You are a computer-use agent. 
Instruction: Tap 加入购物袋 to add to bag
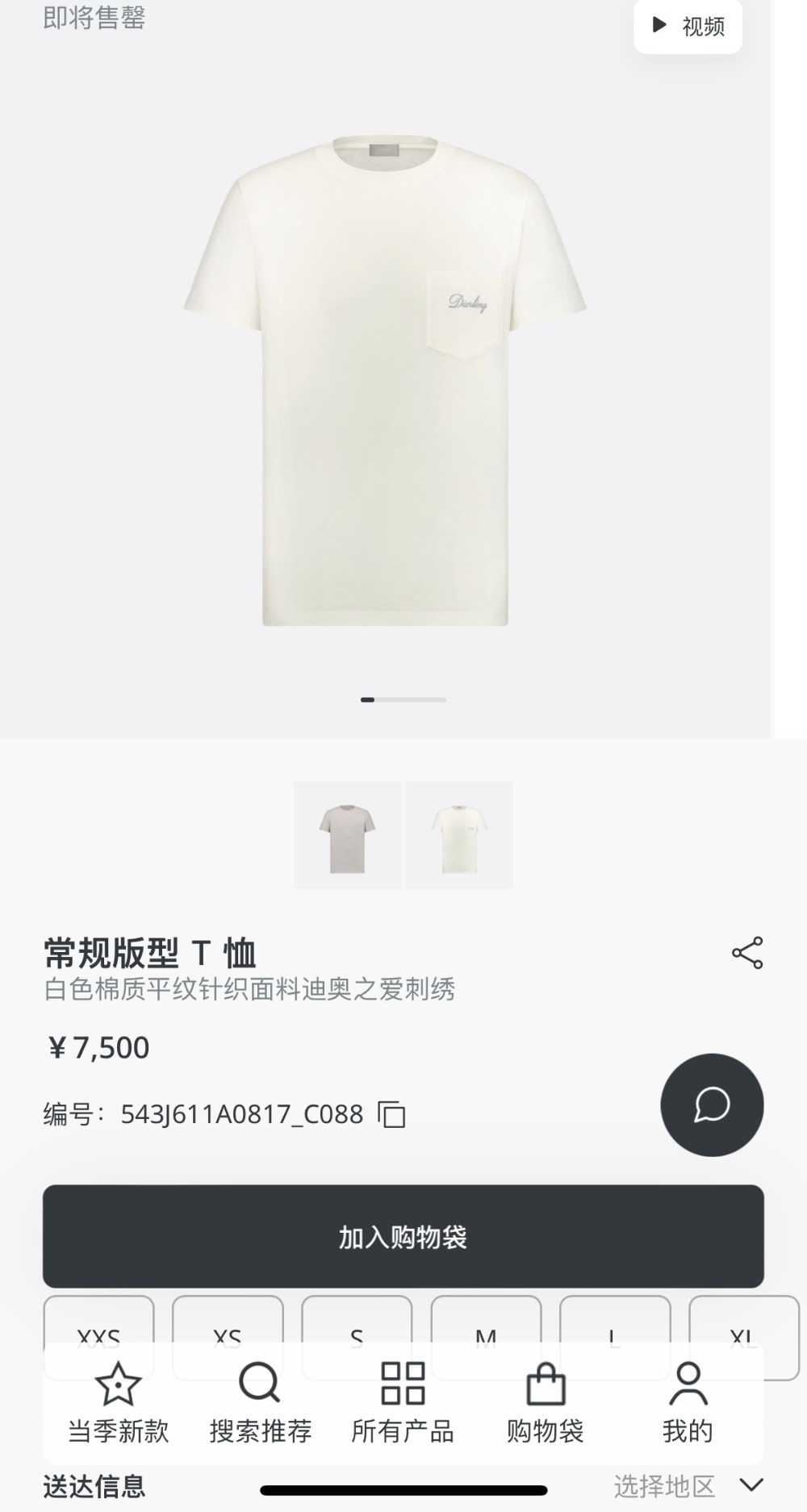coord(403,1236)
